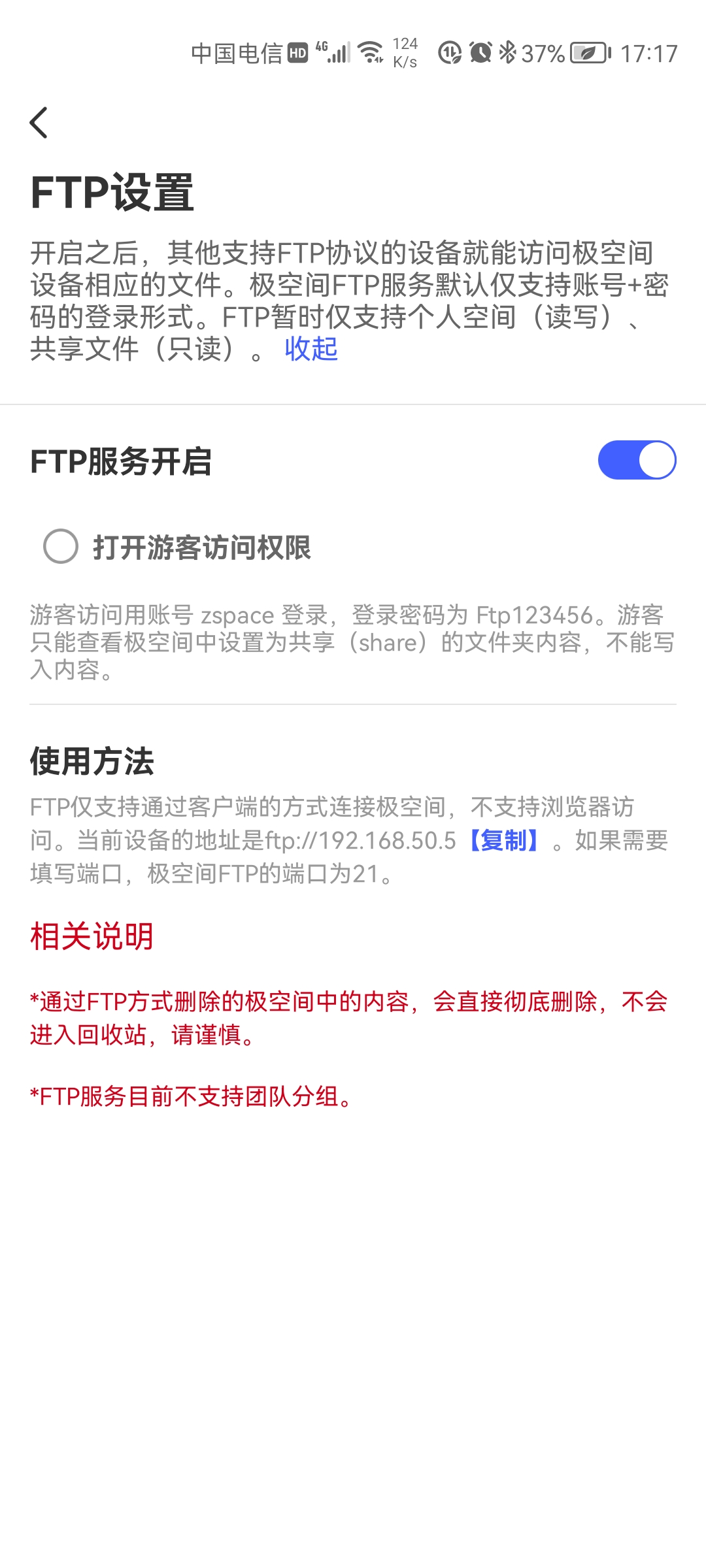Tap the battery indicator icon
The width and height of the screenshot is (706, 1568).
pyautogui.click(x=587, y=54)
